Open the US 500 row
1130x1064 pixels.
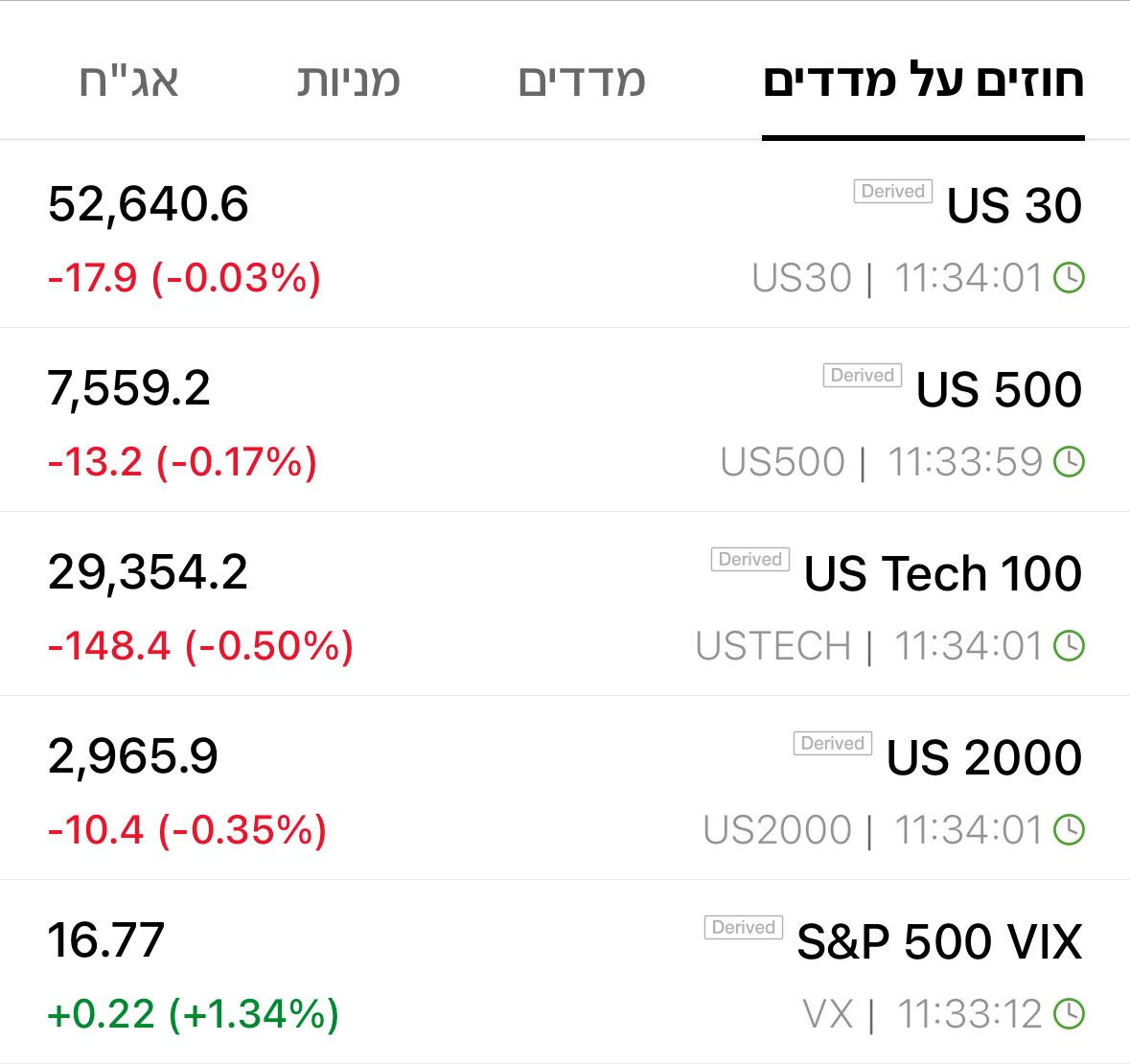pyautogui.click(x=565, y=420)
